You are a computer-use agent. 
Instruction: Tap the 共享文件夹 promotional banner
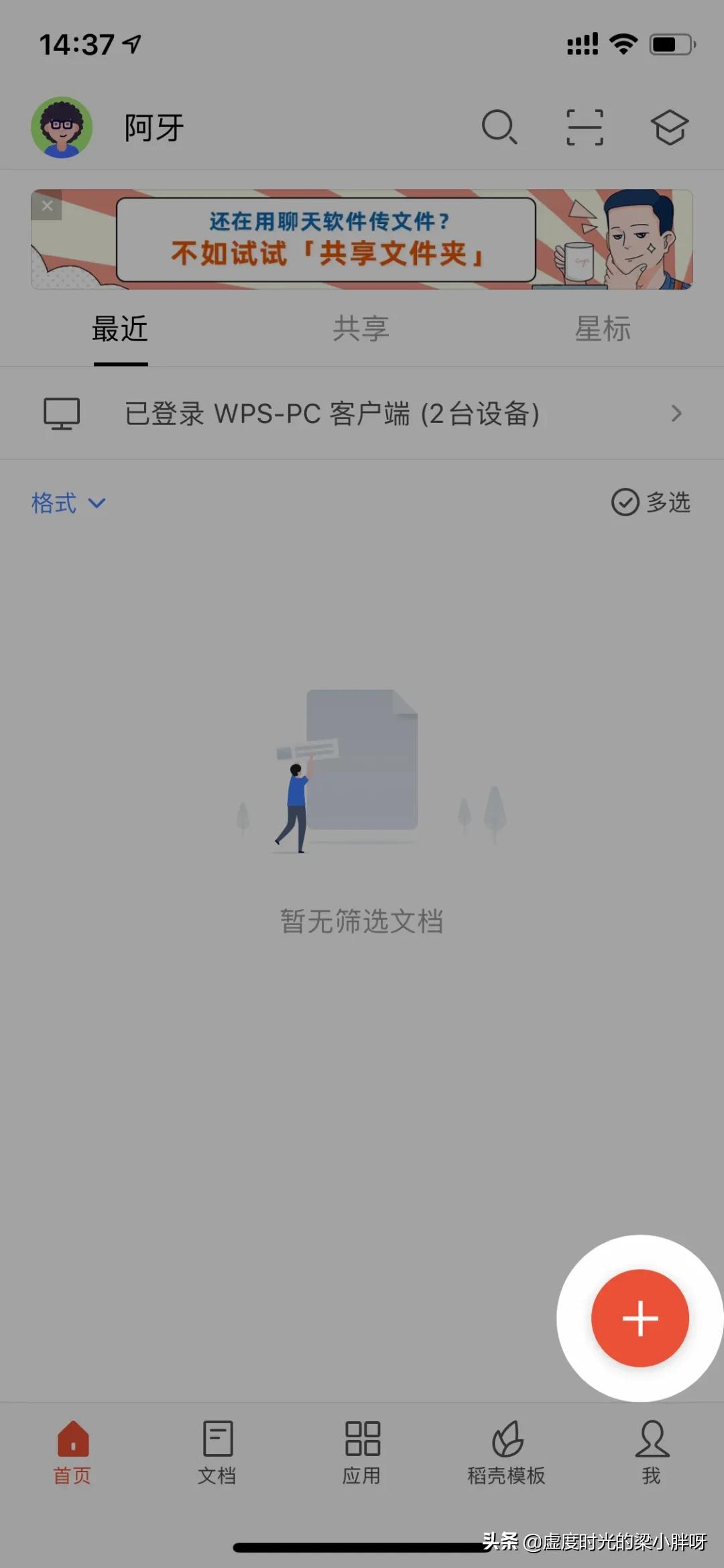362,240
